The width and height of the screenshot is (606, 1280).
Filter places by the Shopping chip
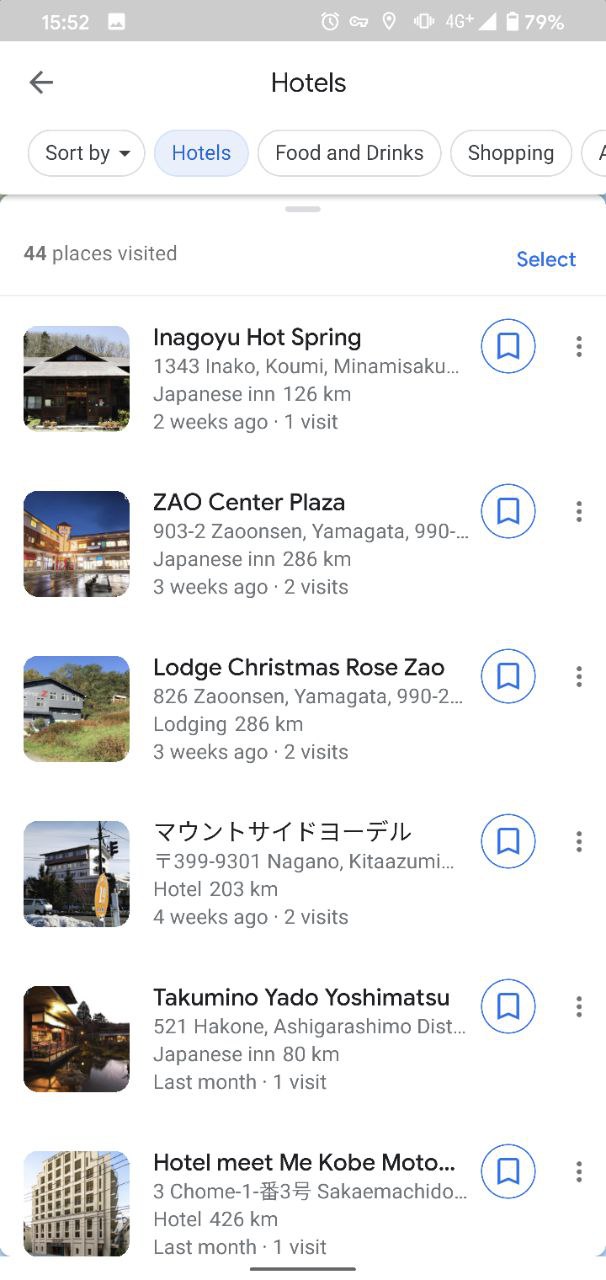coord(511,153)
